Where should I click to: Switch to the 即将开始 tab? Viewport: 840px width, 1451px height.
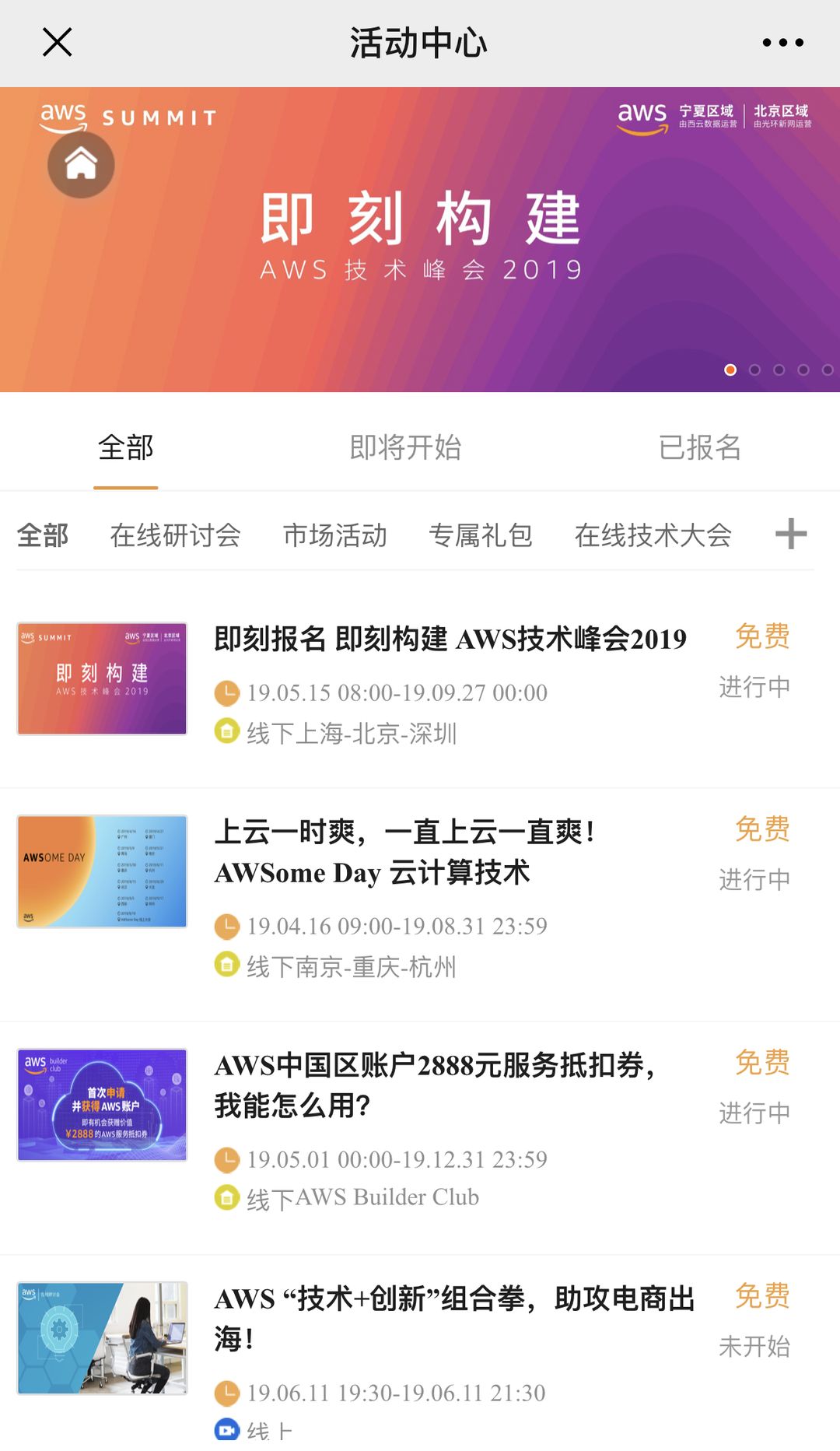pyautogui.click(x=405, y=447)
